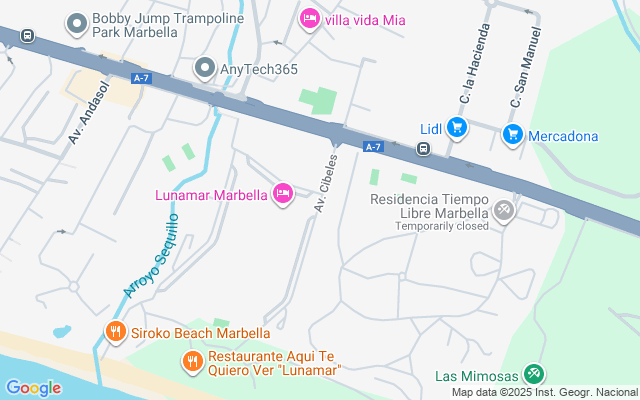
Task: Tap the villa vida Mia lodging marker
Action: pos(309,18)
